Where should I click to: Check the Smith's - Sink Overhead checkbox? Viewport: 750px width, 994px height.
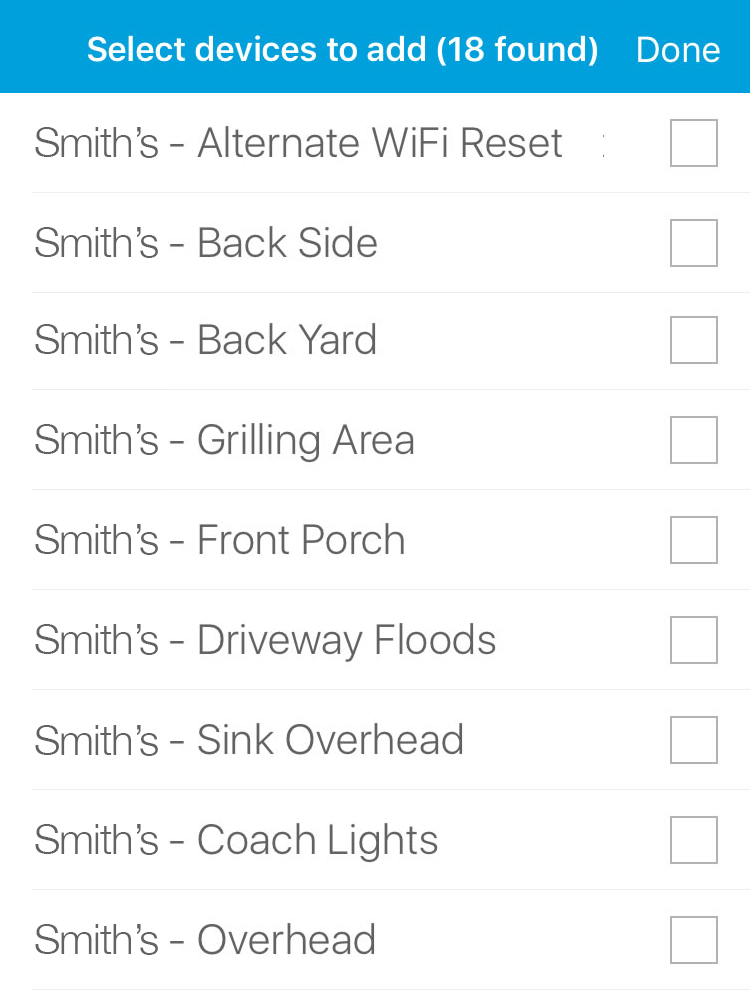694,740
